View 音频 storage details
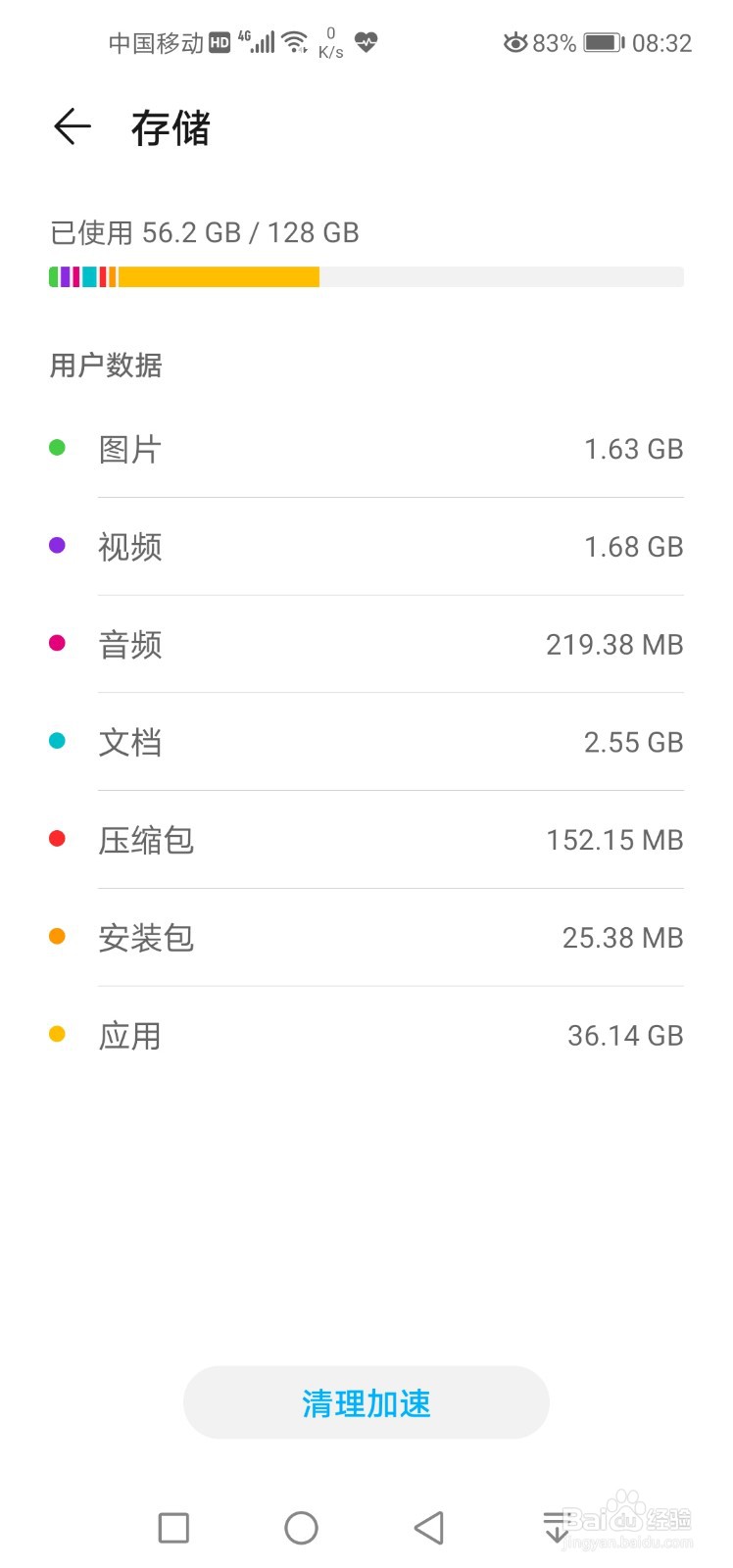 click(x=366, y=645)
